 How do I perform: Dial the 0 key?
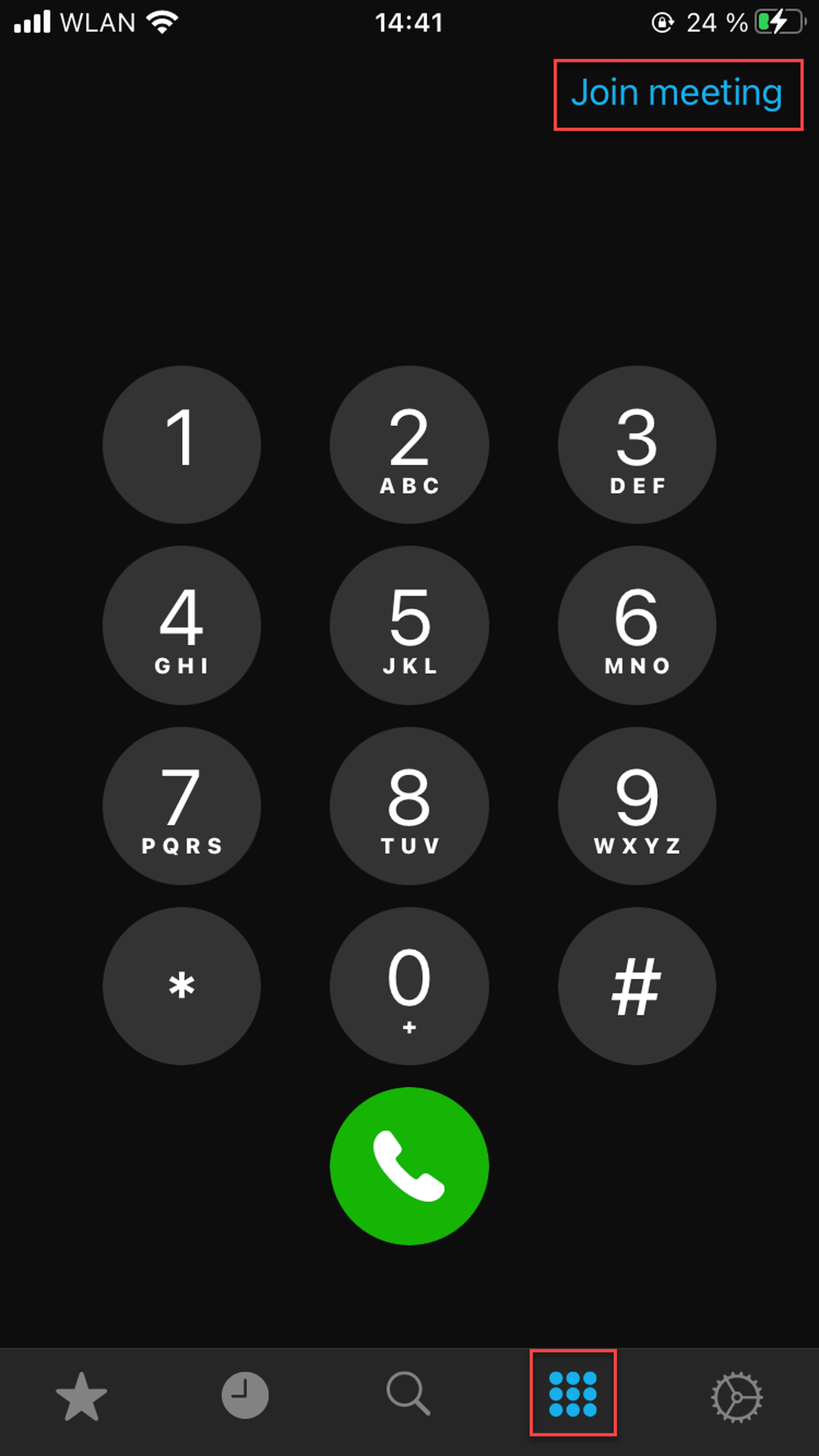click(409, 986)
